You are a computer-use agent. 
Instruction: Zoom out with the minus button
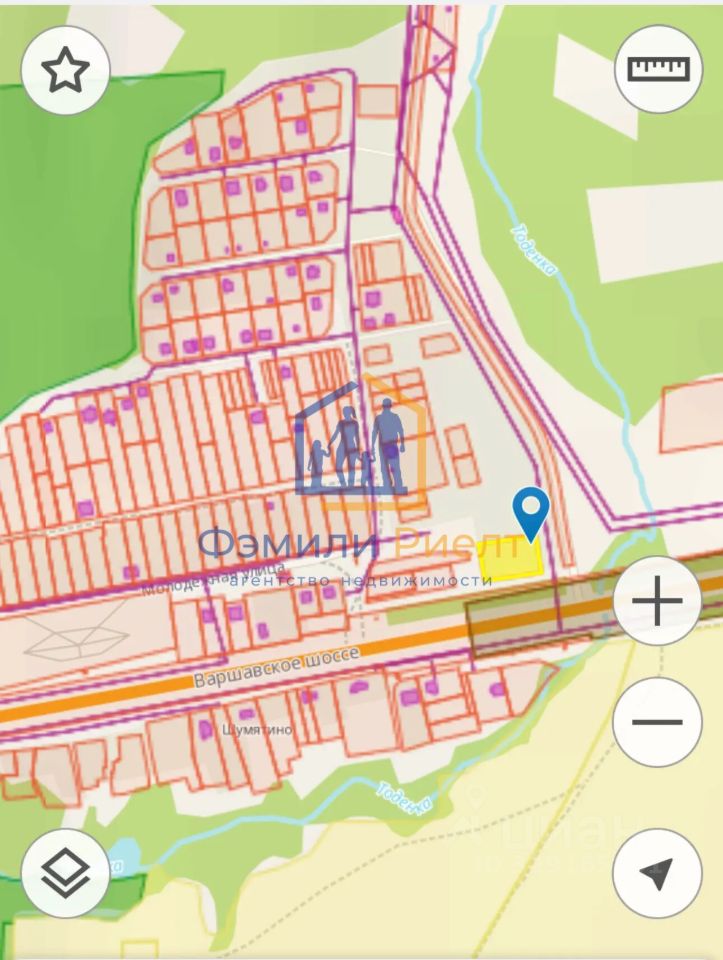(657, 722)
